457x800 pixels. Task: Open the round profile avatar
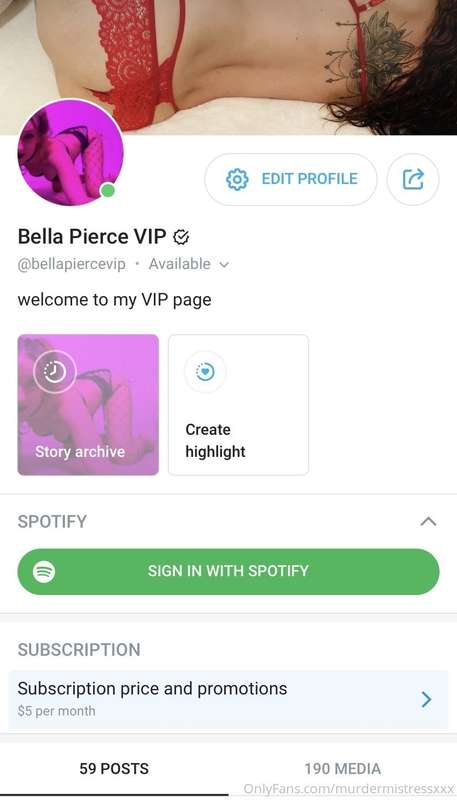tap(70, 153)
